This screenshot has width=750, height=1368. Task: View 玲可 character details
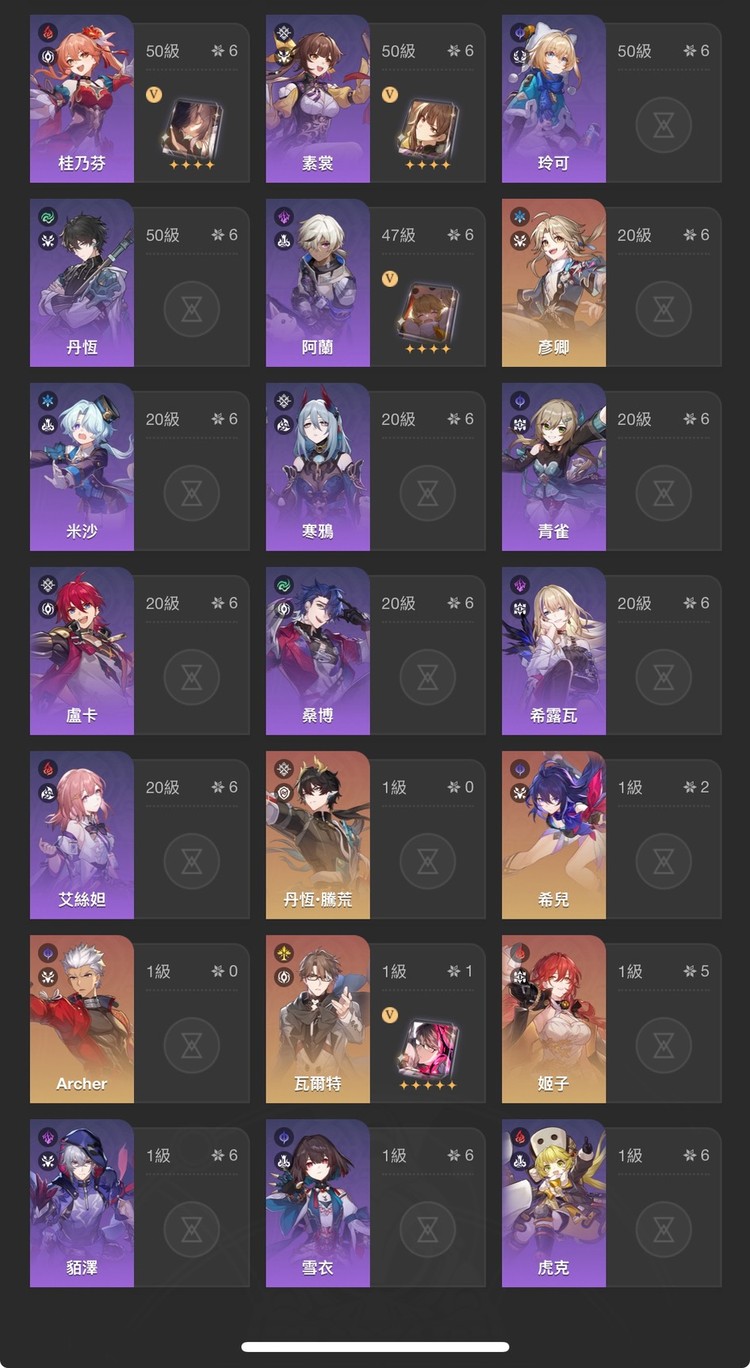[554, 98]
